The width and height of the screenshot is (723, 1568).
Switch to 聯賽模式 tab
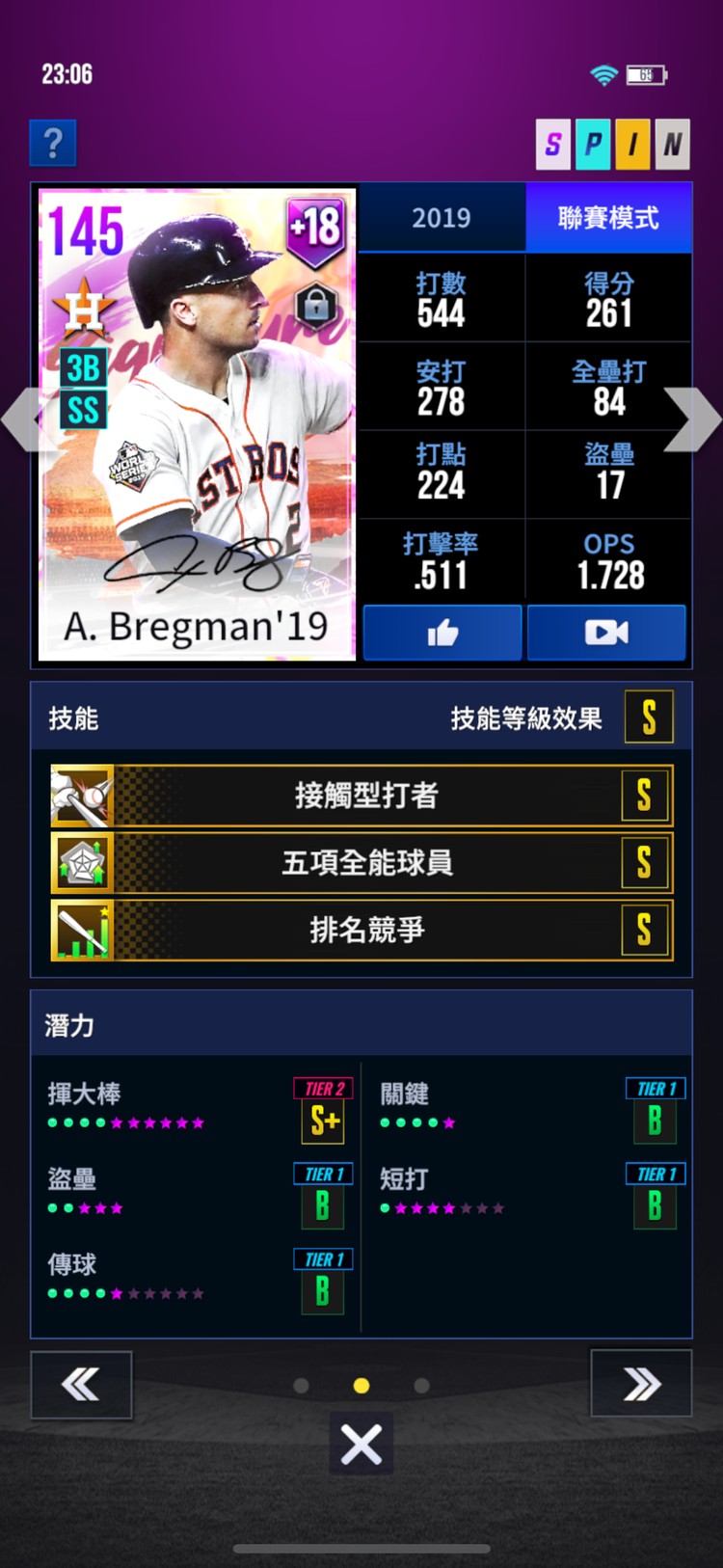(x=608, y=218)
